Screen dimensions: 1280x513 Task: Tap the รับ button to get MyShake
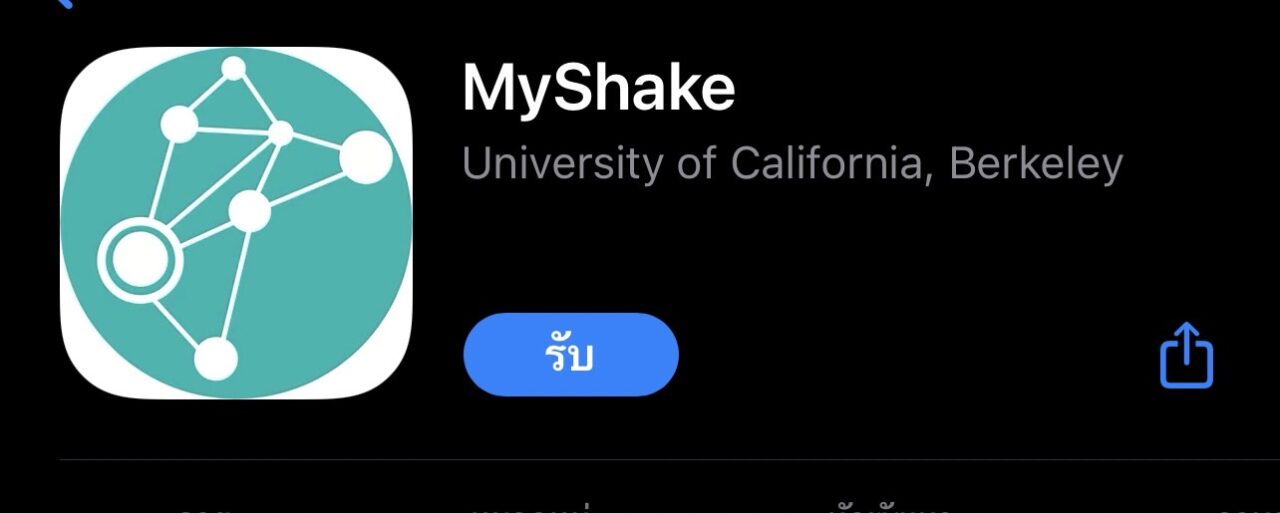tap(570, 355)
